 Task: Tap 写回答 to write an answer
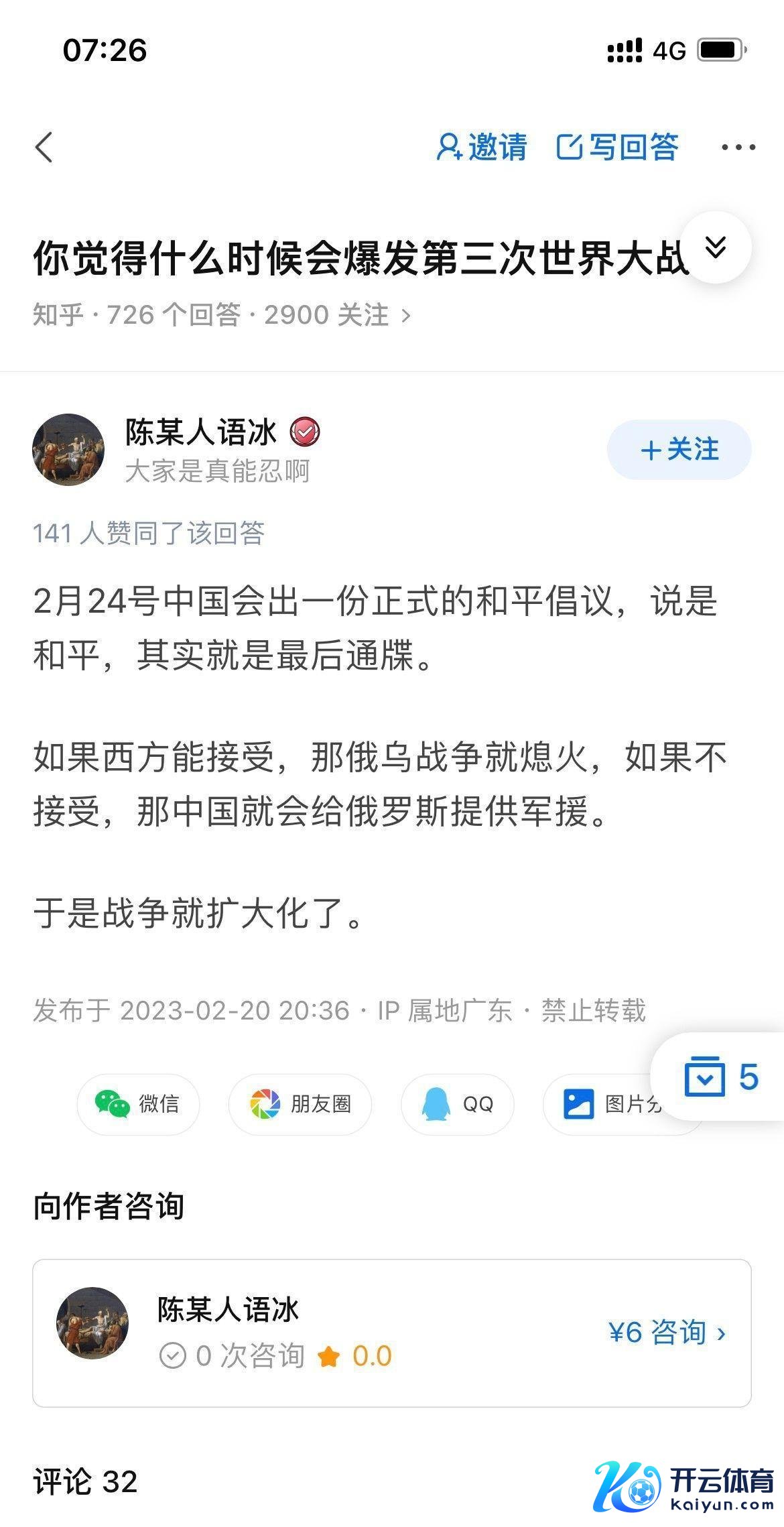[x=617, y=147]
